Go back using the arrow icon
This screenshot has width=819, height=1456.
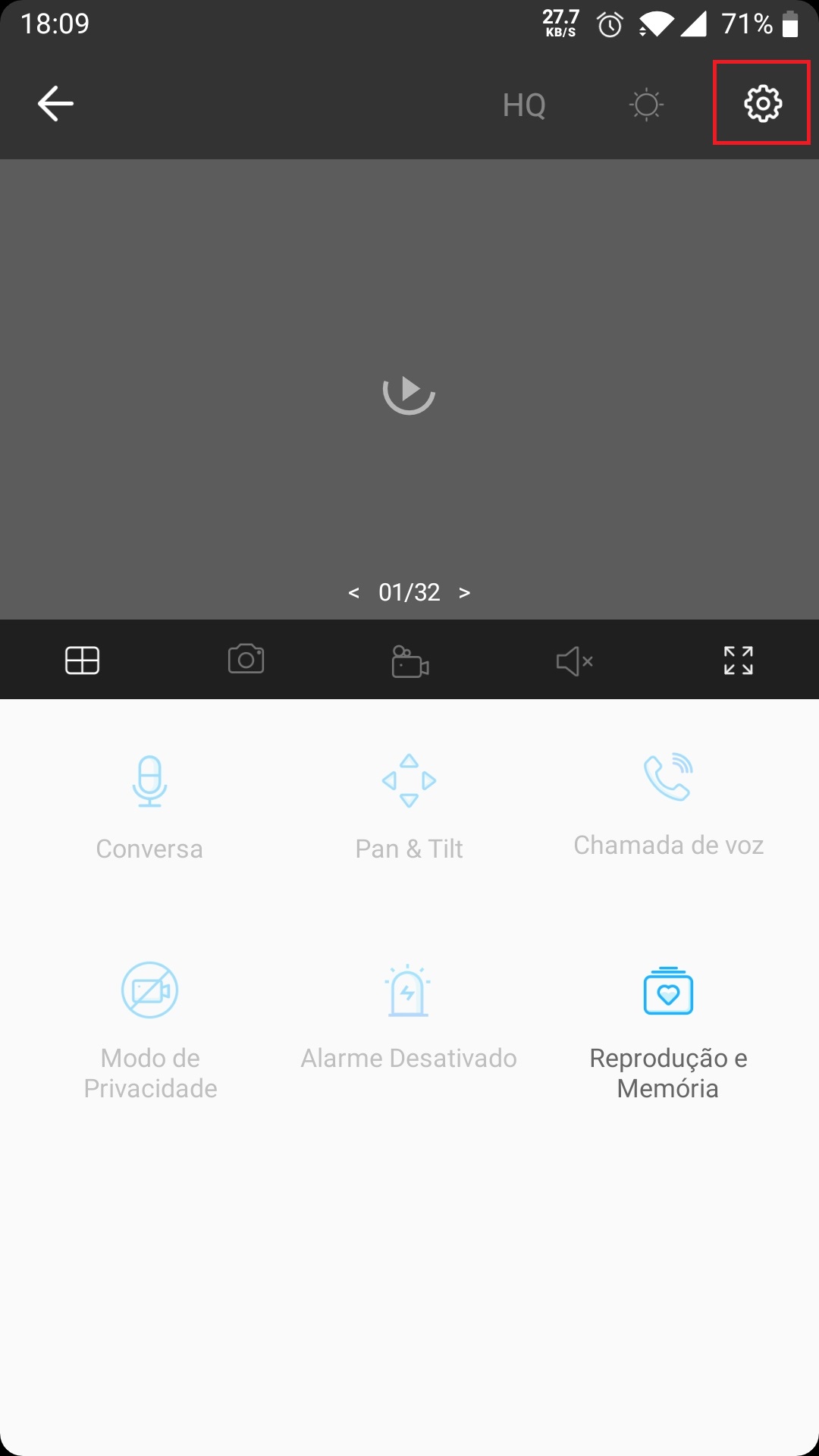(x=55, y=104)
